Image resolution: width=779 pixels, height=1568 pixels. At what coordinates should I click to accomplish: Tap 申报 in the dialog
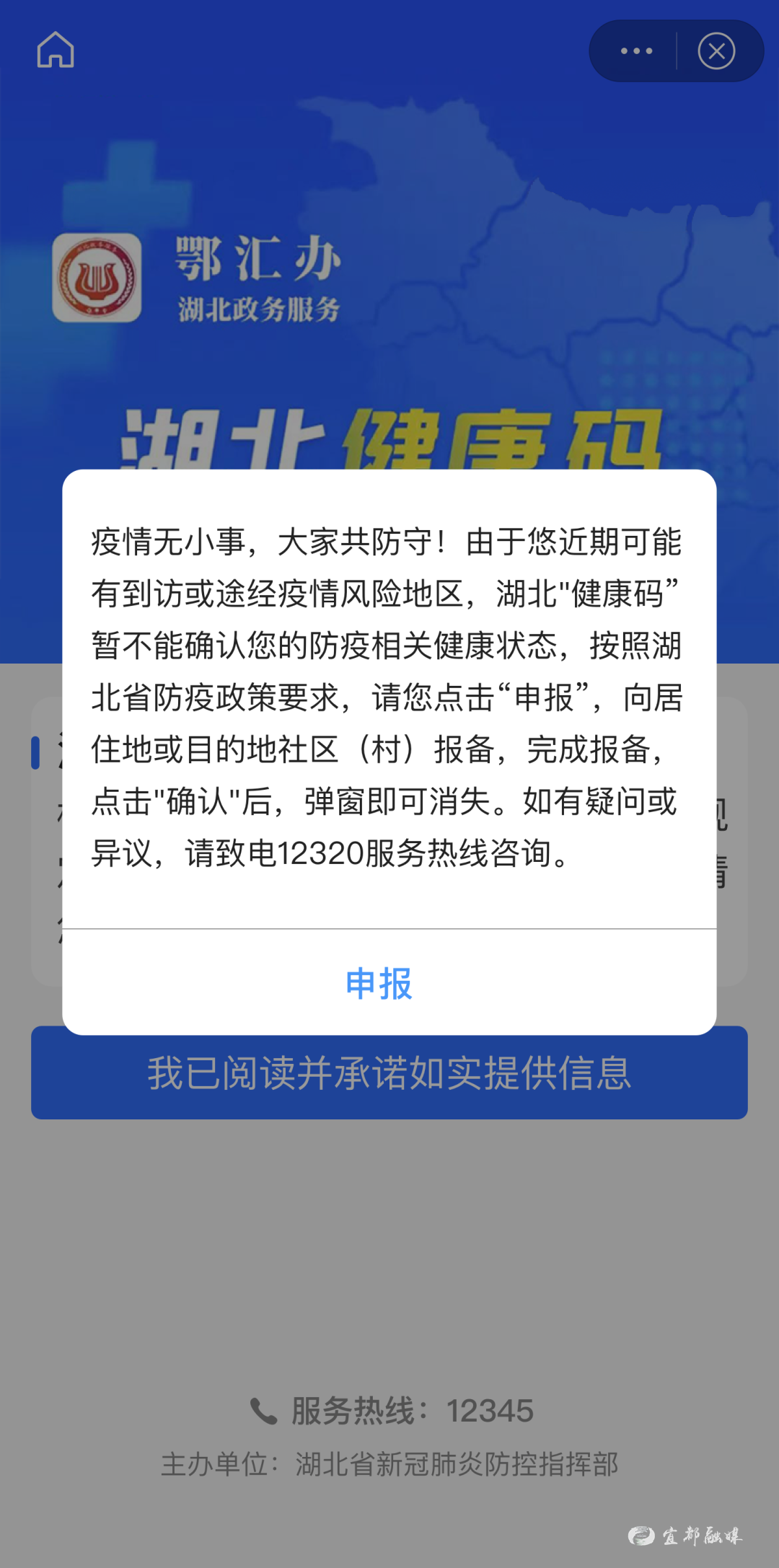tap(379, 983)
